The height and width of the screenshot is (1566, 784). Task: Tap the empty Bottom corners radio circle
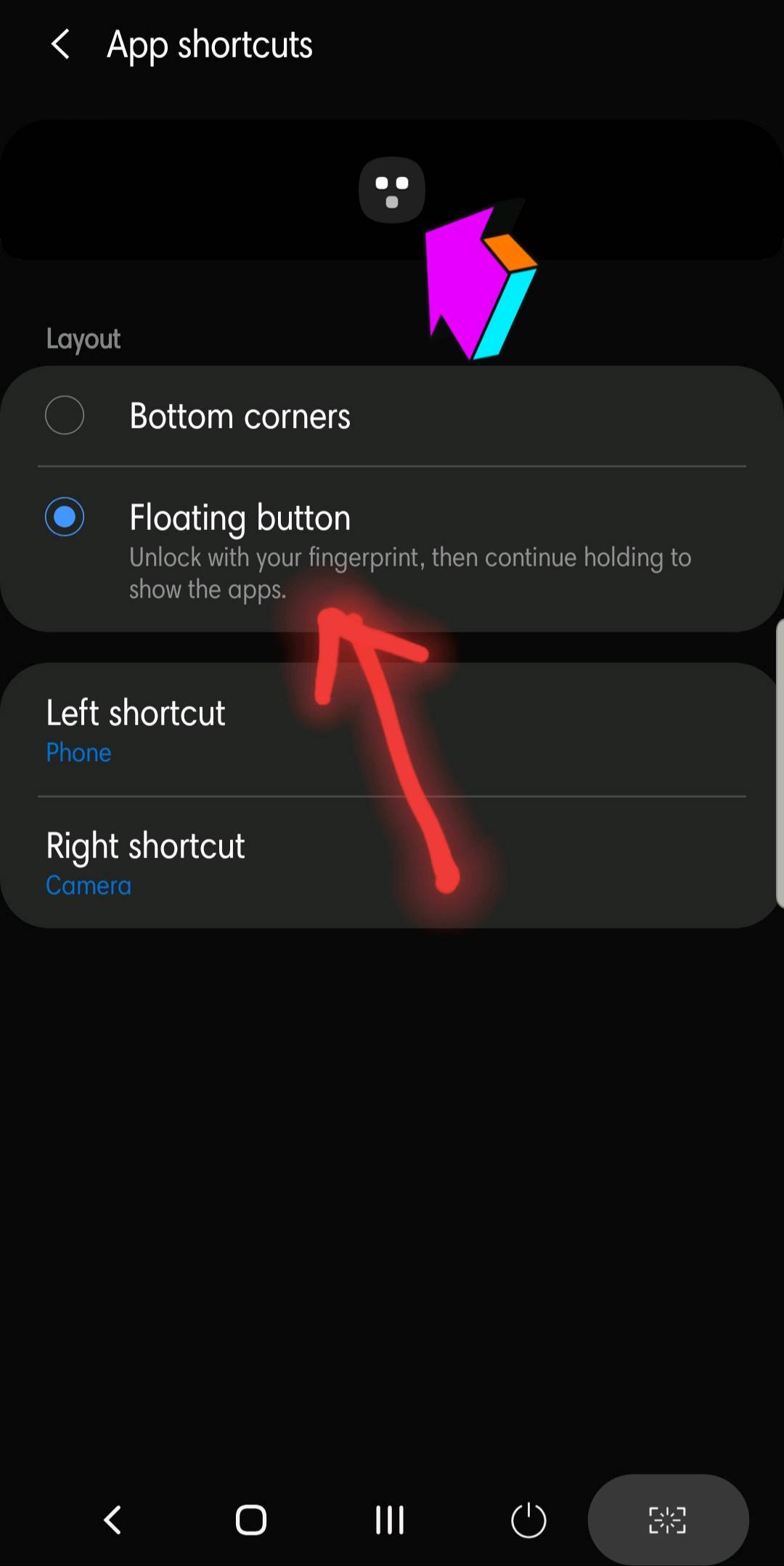[x=65, y=415]
